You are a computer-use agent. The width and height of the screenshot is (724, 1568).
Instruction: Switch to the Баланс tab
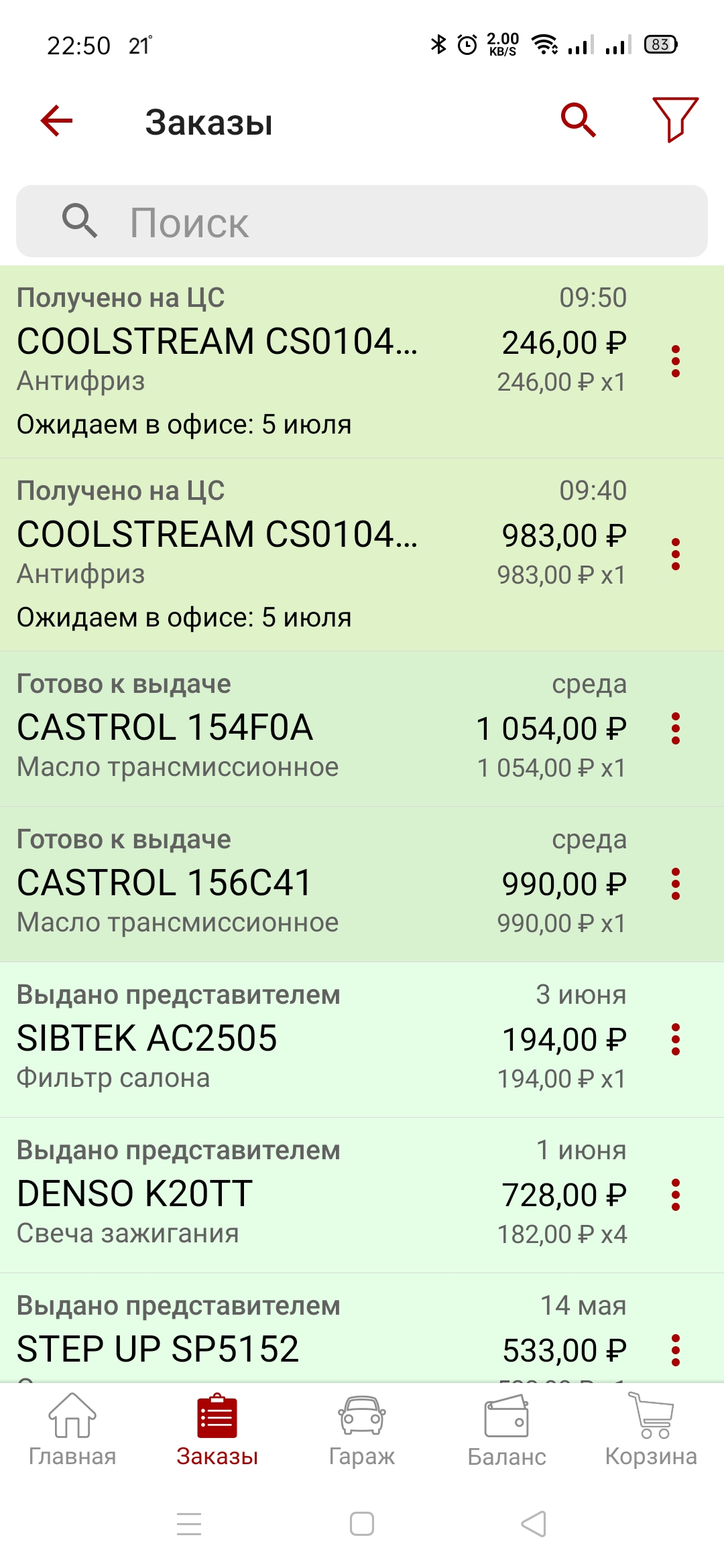pyautogui.click(x=507, y=1431)
